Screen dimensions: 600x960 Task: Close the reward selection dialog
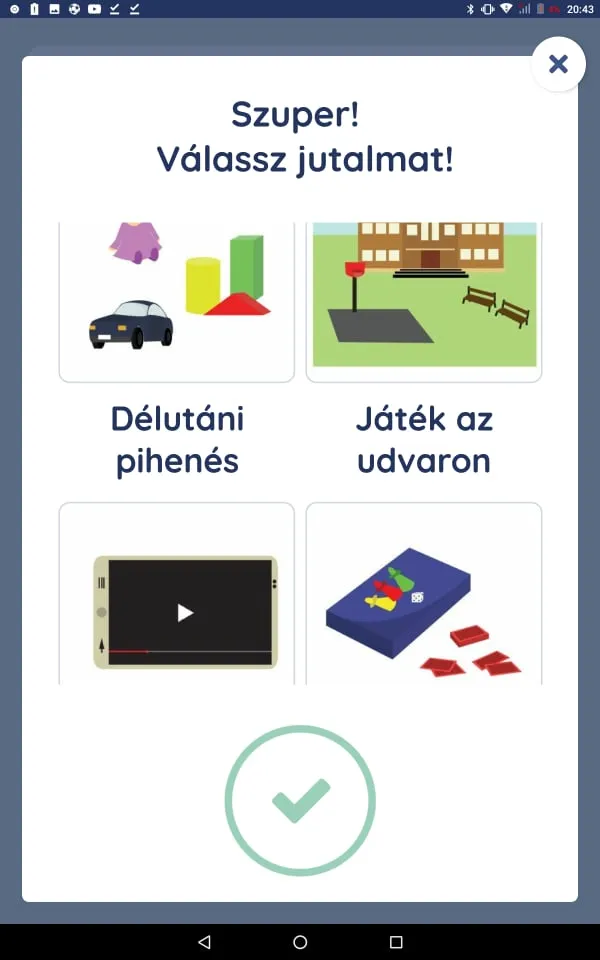tap(558, 65)
